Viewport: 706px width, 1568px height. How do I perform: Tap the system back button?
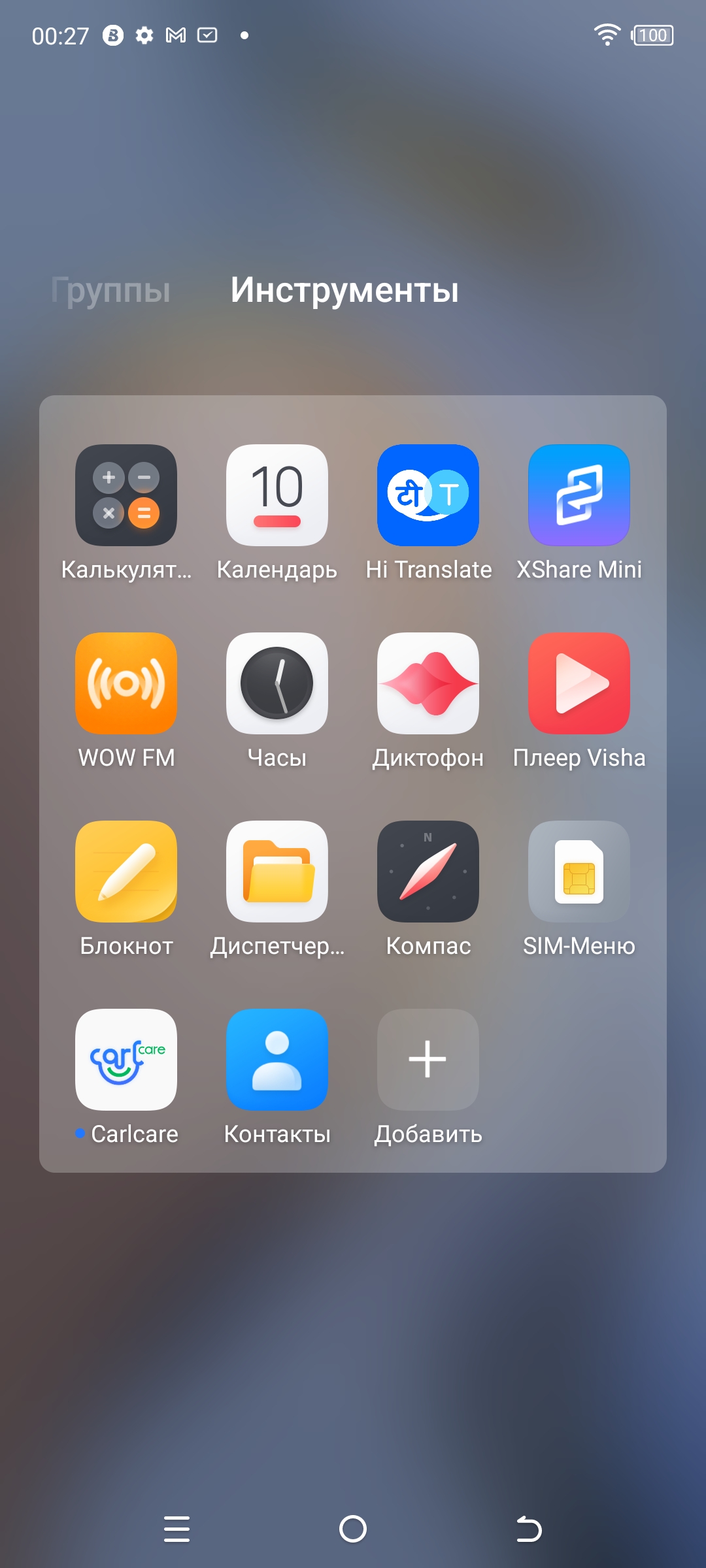pos(529,1529)
